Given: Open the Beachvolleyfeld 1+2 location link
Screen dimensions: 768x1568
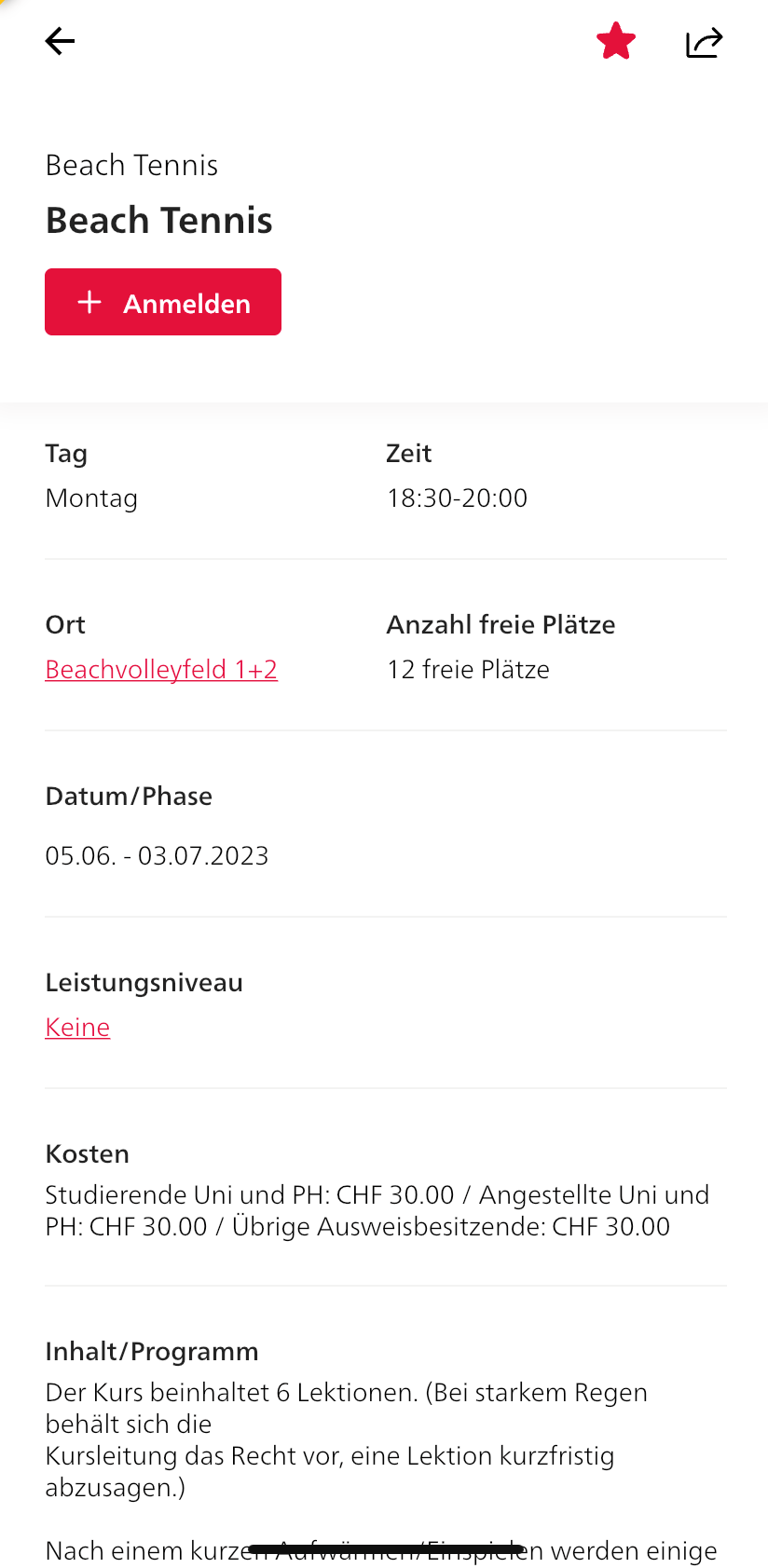Looking at the screenshot, I should (161, 669).
